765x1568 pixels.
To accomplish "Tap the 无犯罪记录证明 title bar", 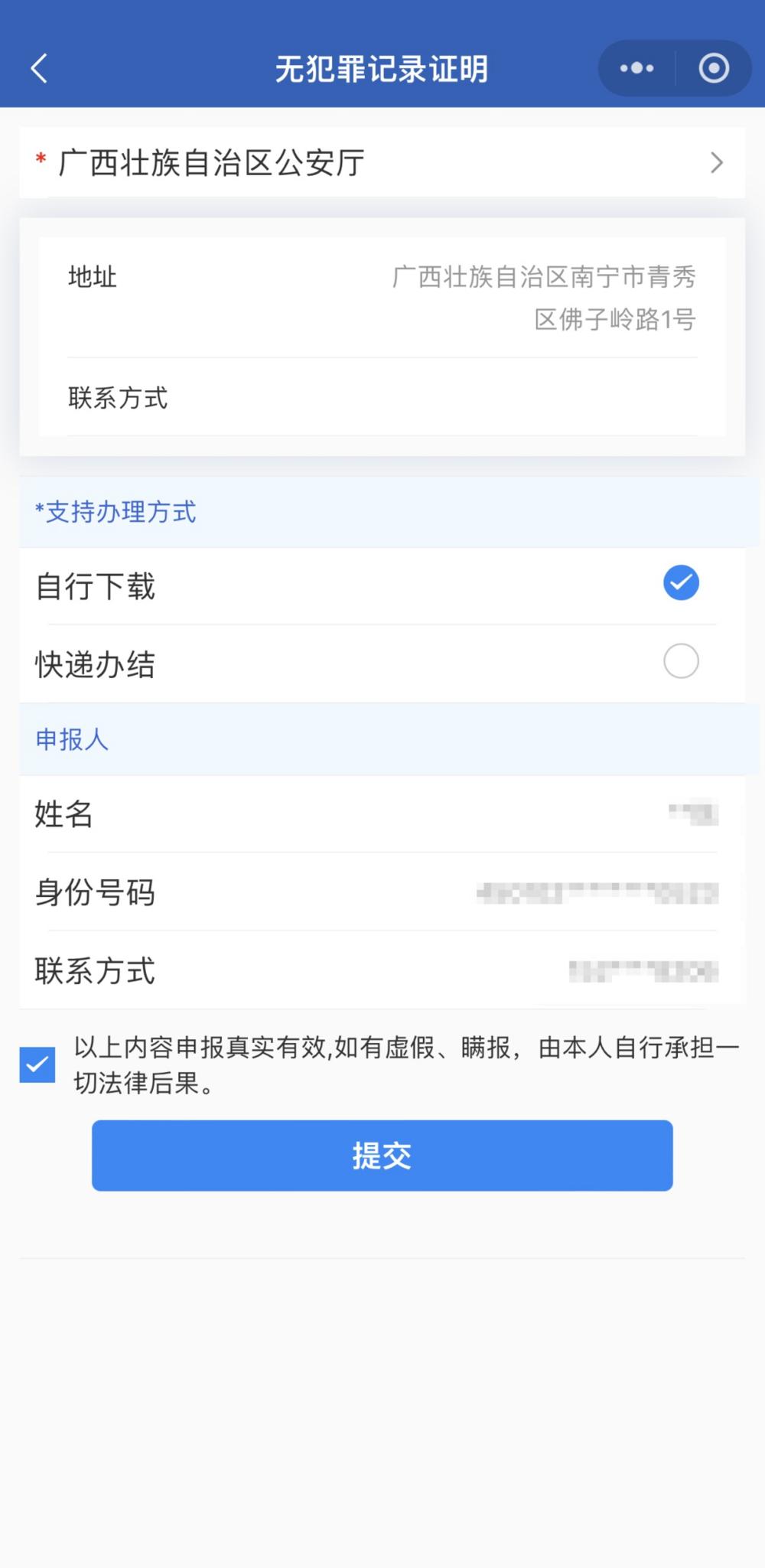I will point(382,67).
